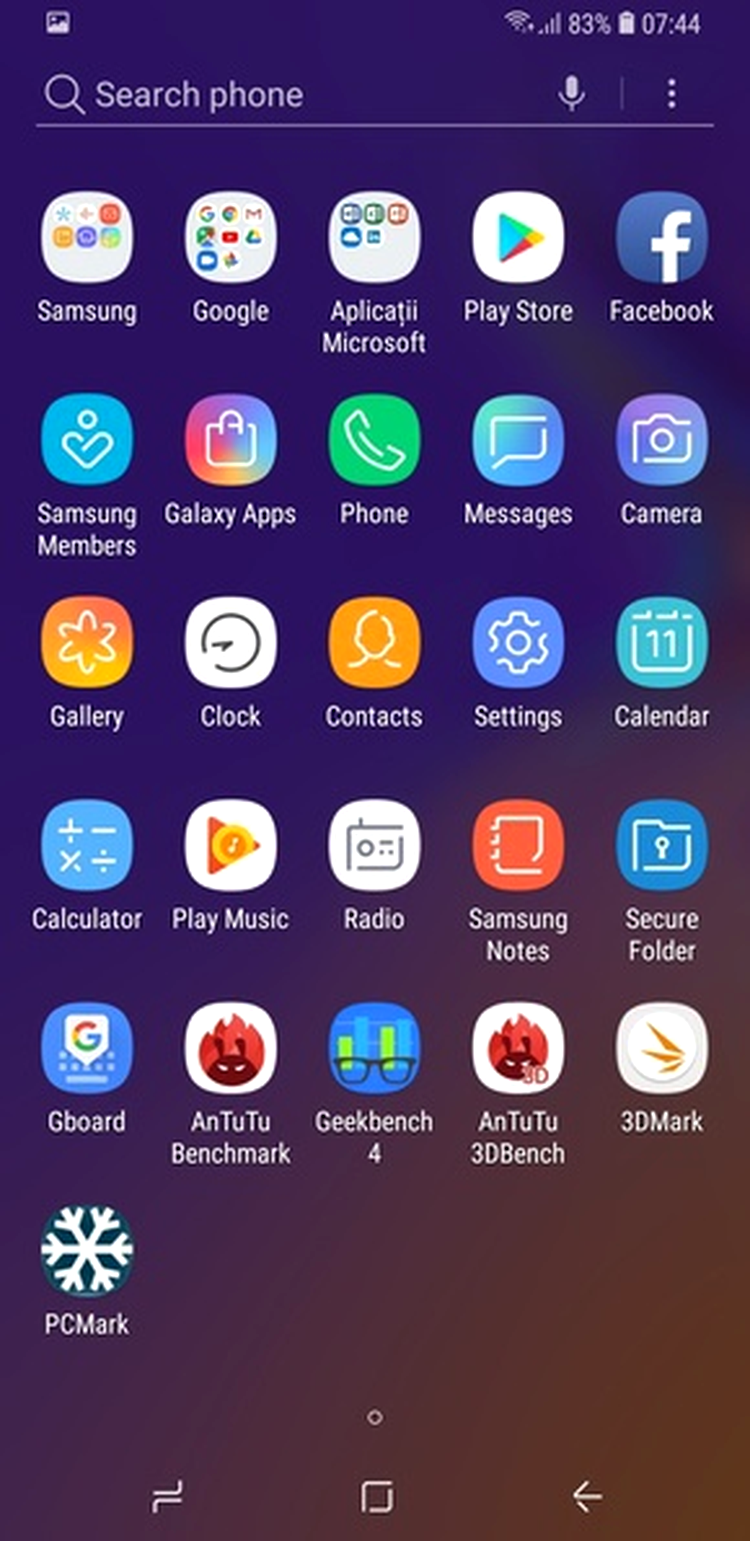Open the Messages app
750x1541 pixels.
click(518, 441)
